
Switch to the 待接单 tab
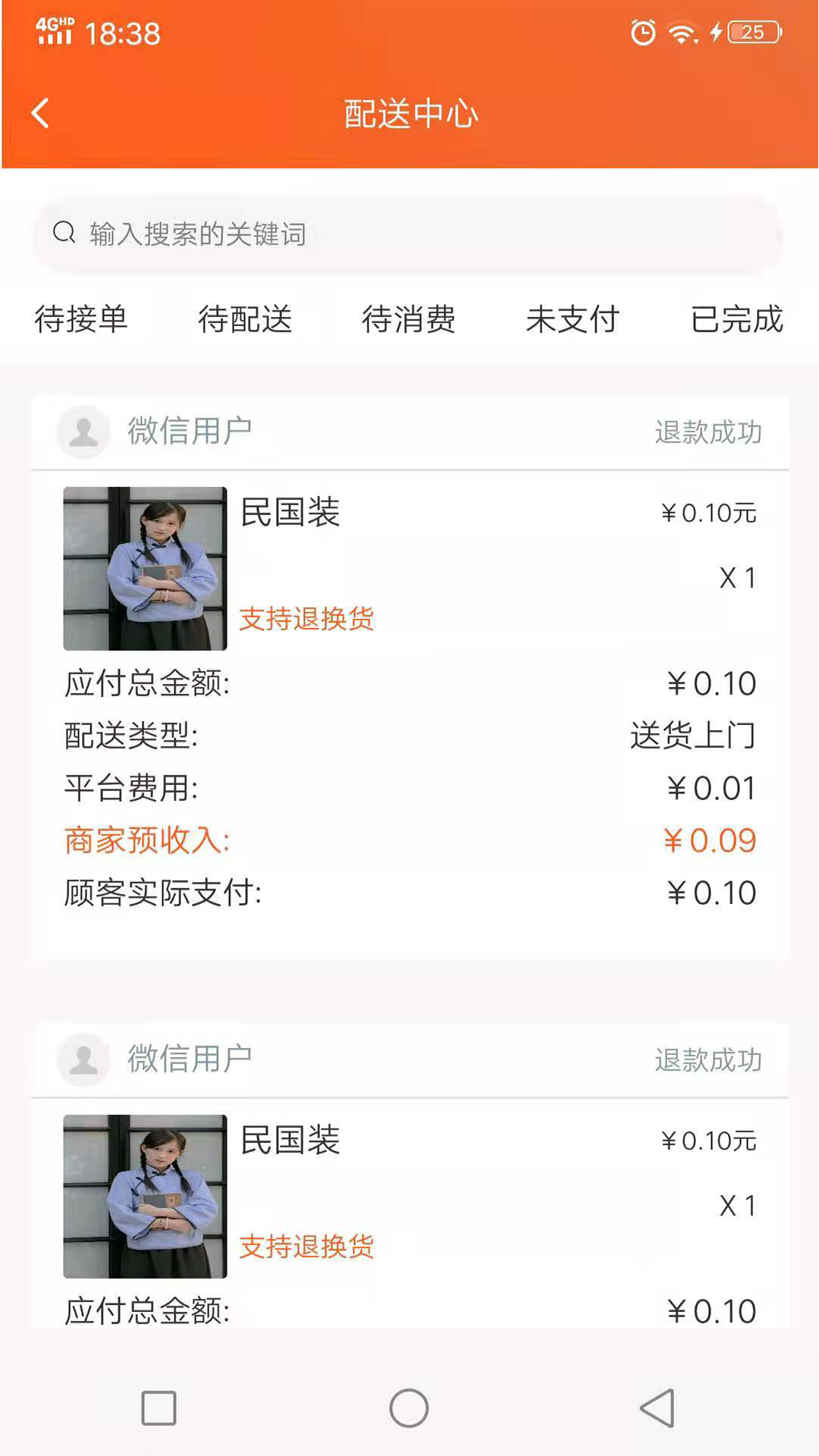click(81, 319)
